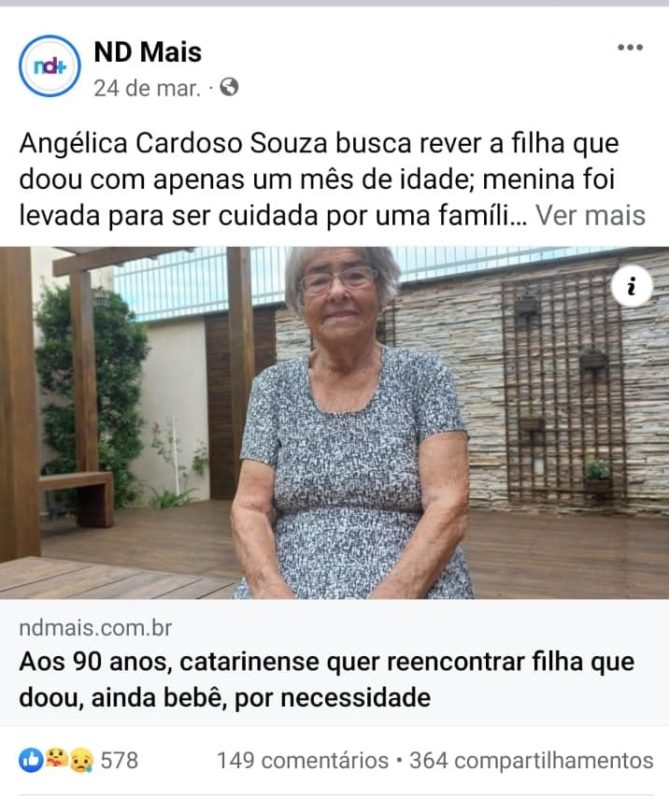Open the info icon on the article image
669x800 pixels.
631,287
